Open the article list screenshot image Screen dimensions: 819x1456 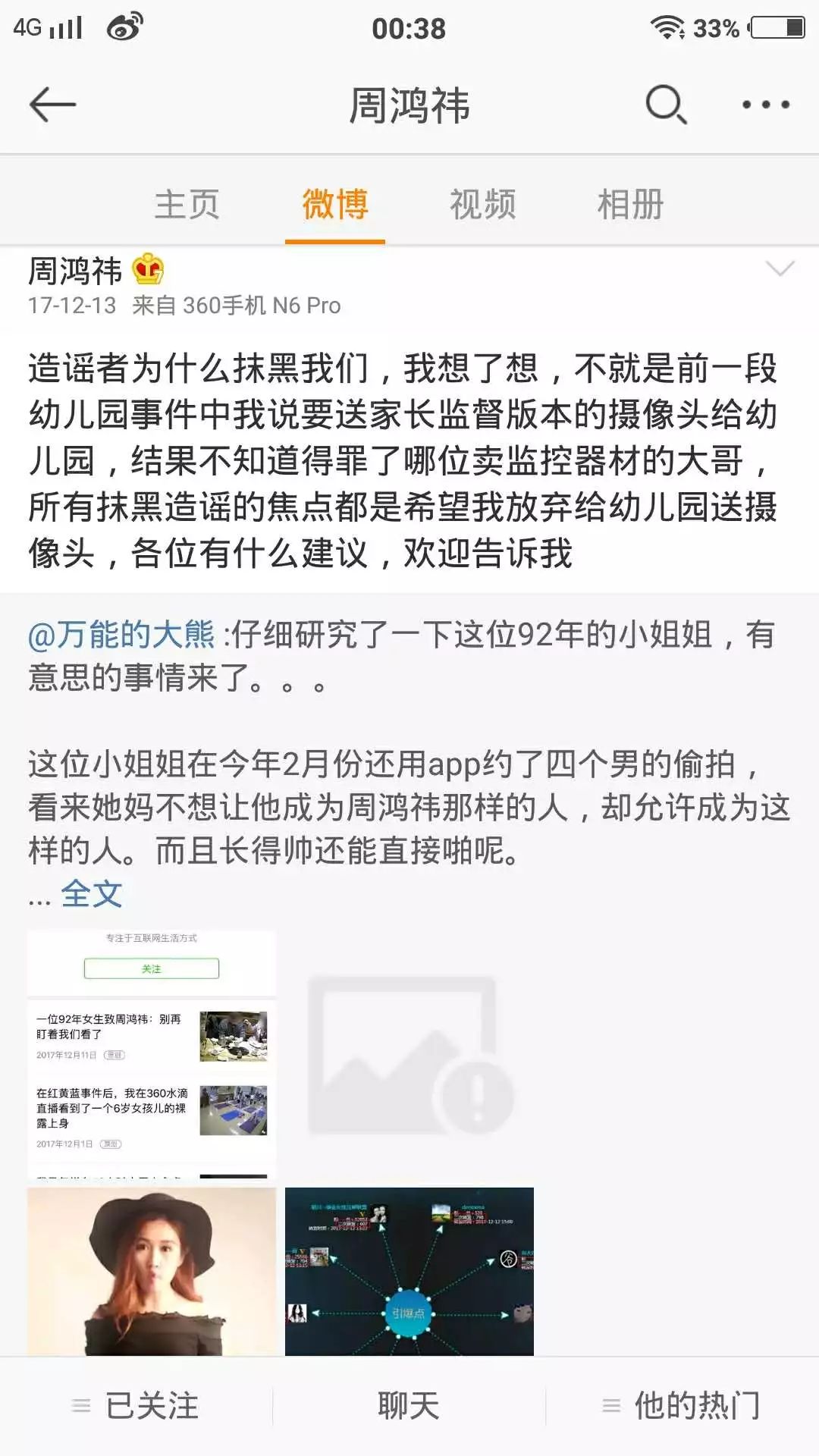click(152, 1054)
